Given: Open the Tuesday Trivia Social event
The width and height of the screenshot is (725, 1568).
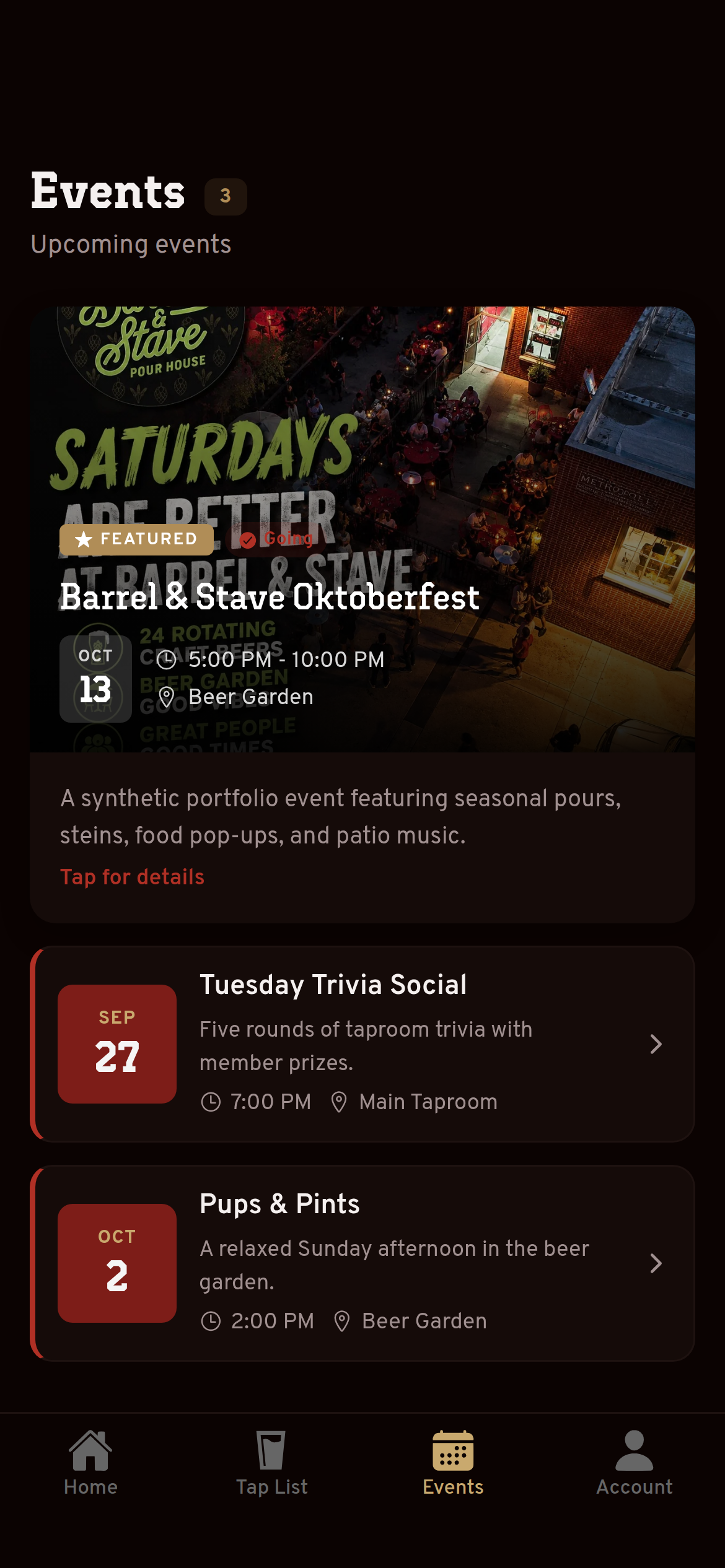Looking at the screenshot, I should click(x=362, y=1044).
